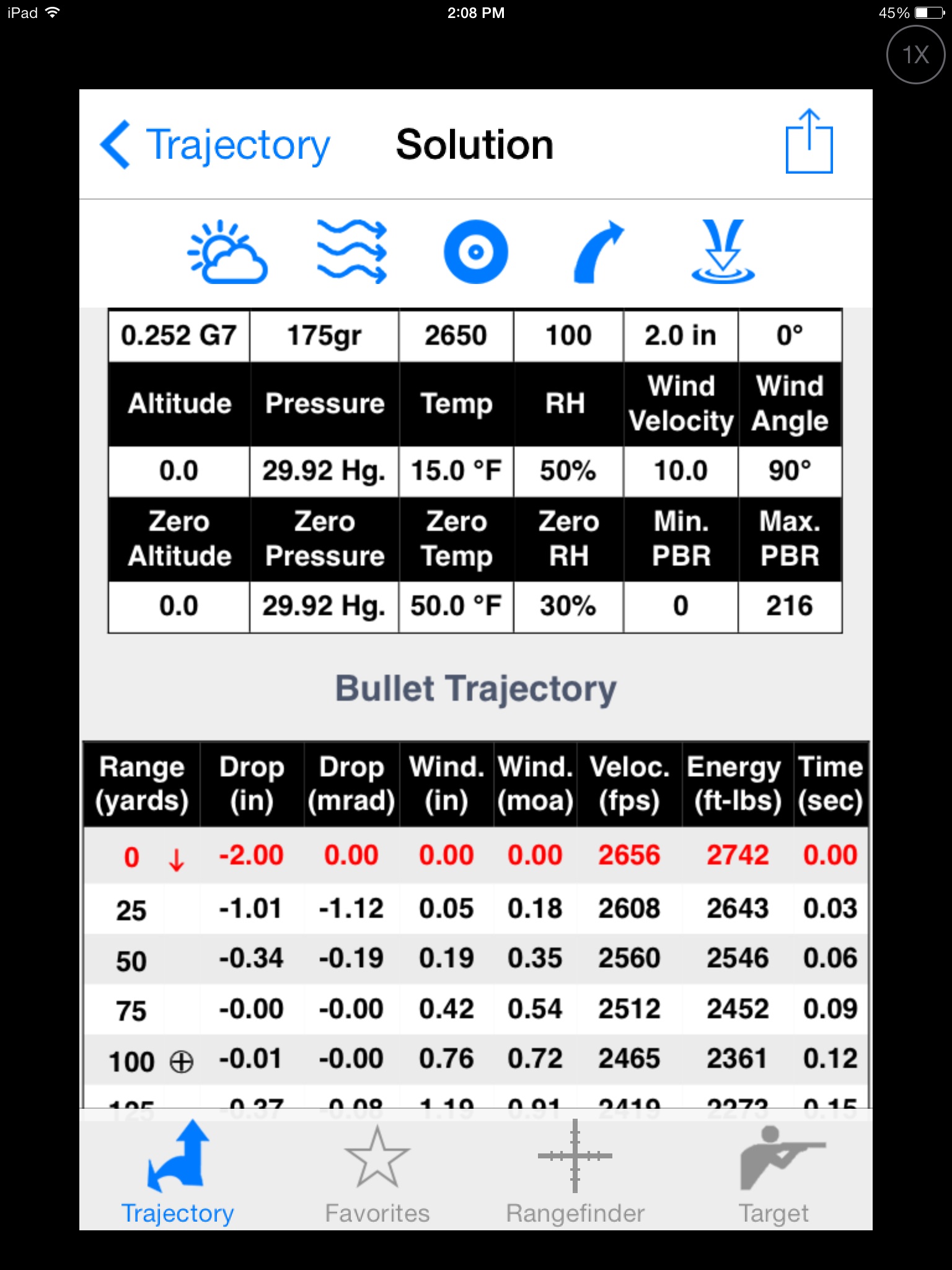The width and height of the screenshot is (952, 1270).
Task: Open the weather conditions icon
Action: (227, 252)
